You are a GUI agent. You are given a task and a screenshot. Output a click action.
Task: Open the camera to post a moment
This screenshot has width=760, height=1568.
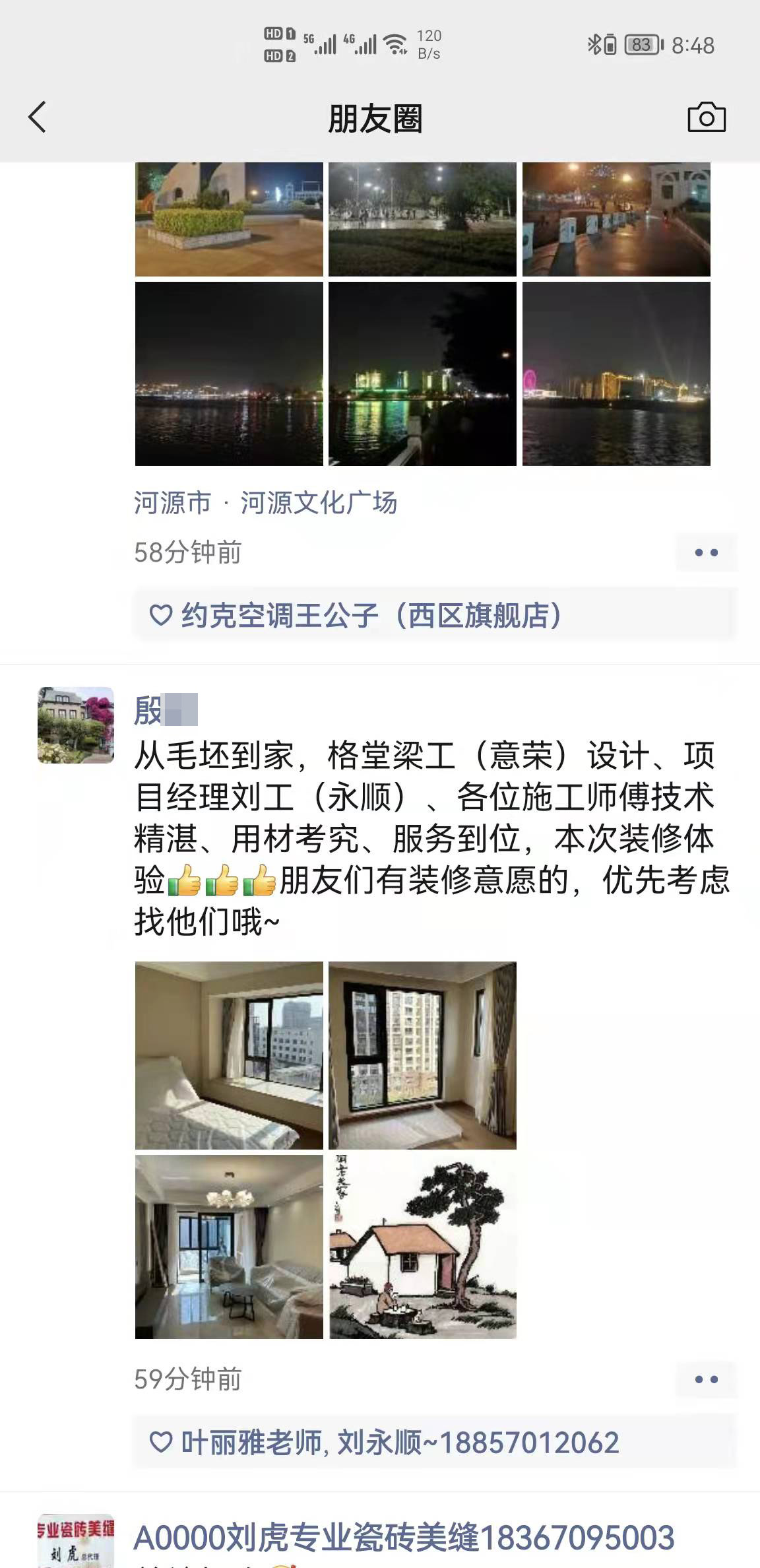[707, 117]
